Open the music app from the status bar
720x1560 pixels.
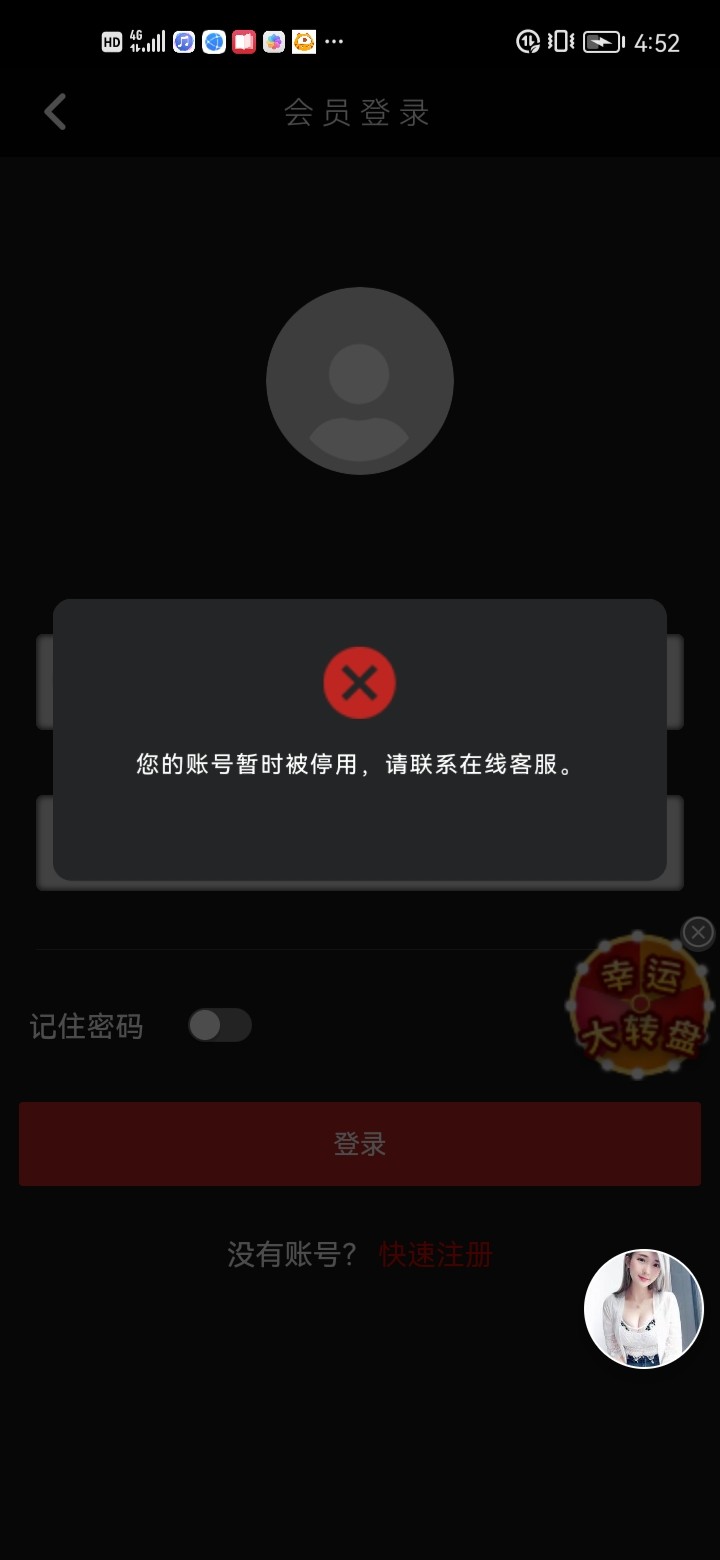183,41
